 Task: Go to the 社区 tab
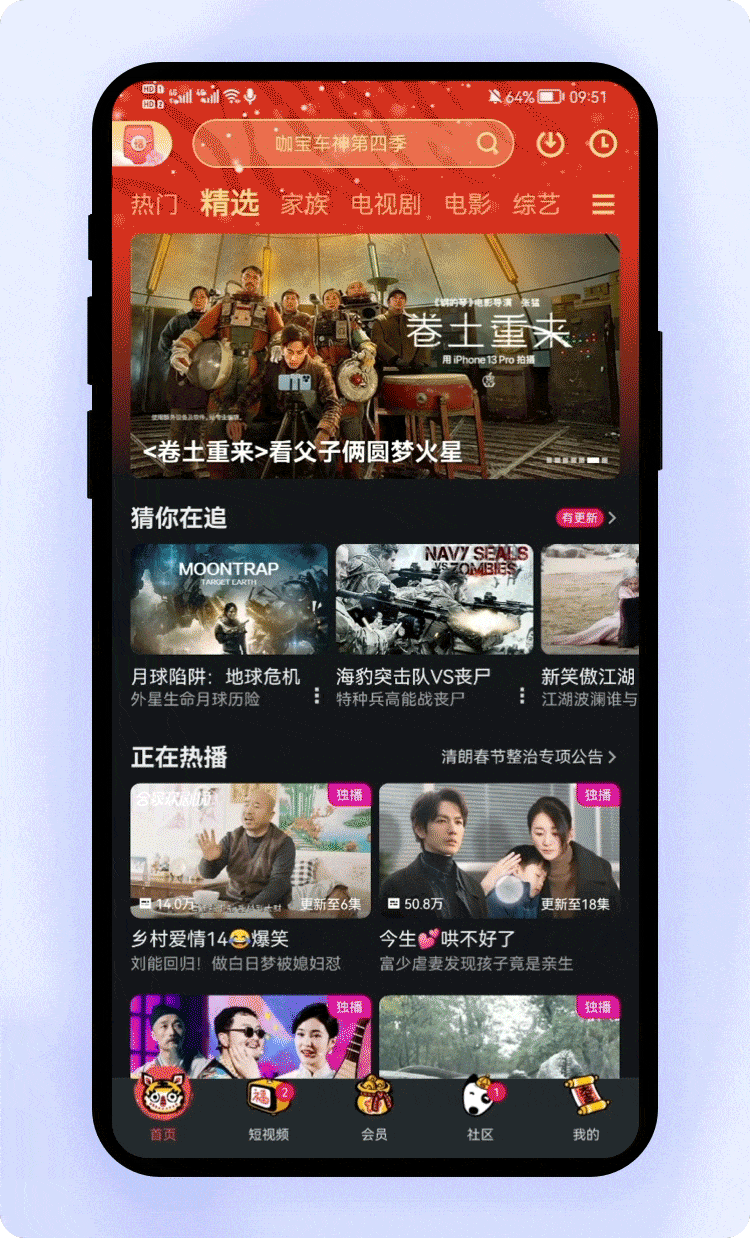coord(480,1108)
